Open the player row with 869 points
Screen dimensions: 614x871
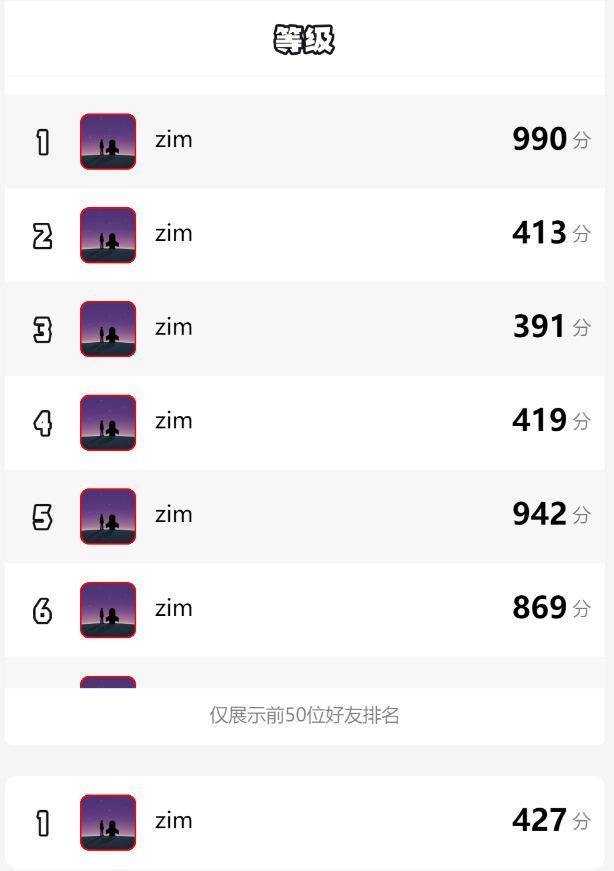[x=305, y=610]
